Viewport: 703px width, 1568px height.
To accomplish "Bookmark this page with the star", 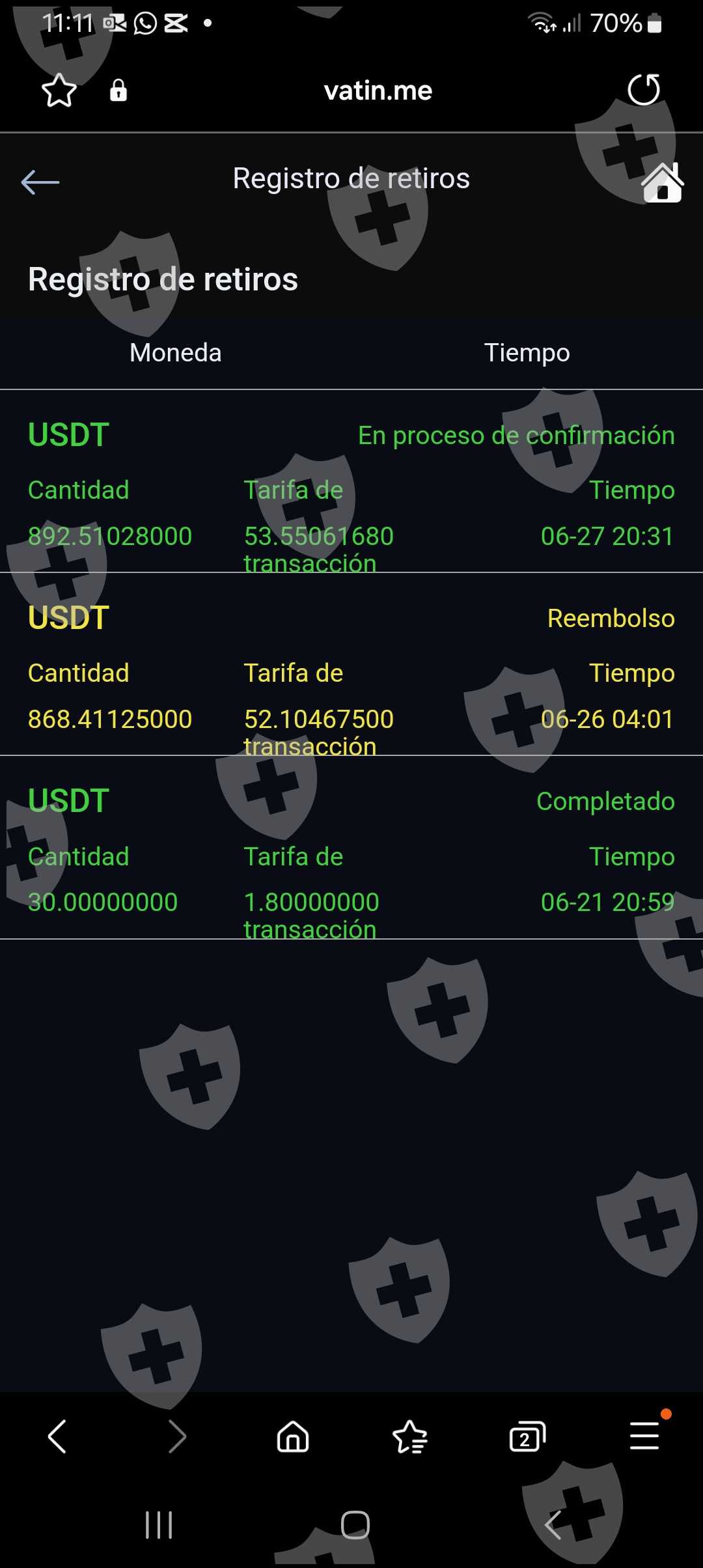I will [x=59, y=90].
